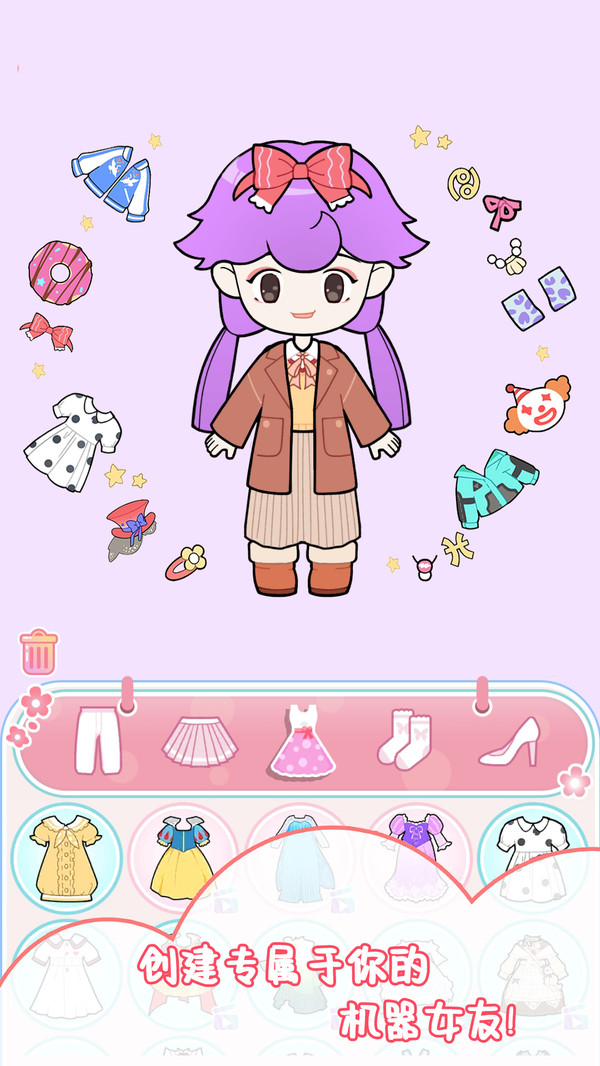600x1066 pixels.
Task: Switch to the pleated skirt category
Action: click(200, 741)
